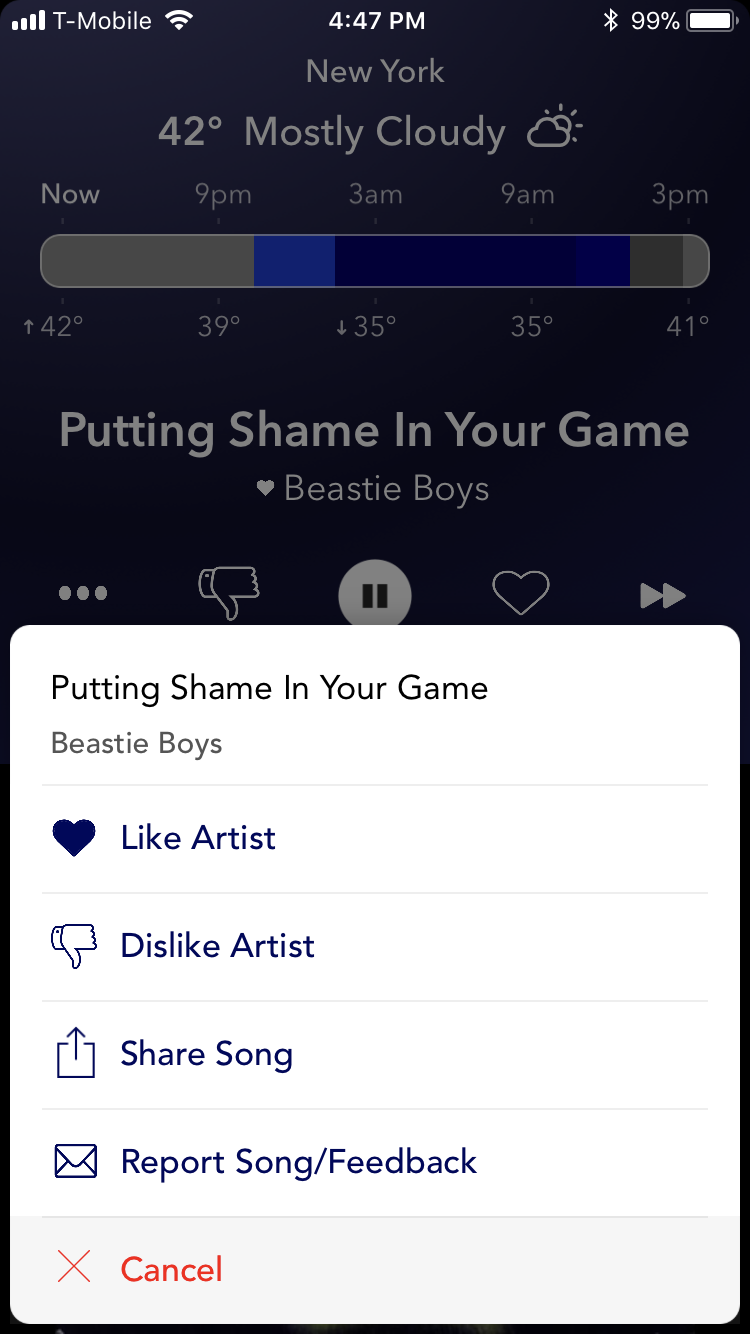Open Share Song option

tap(206, 1054)
